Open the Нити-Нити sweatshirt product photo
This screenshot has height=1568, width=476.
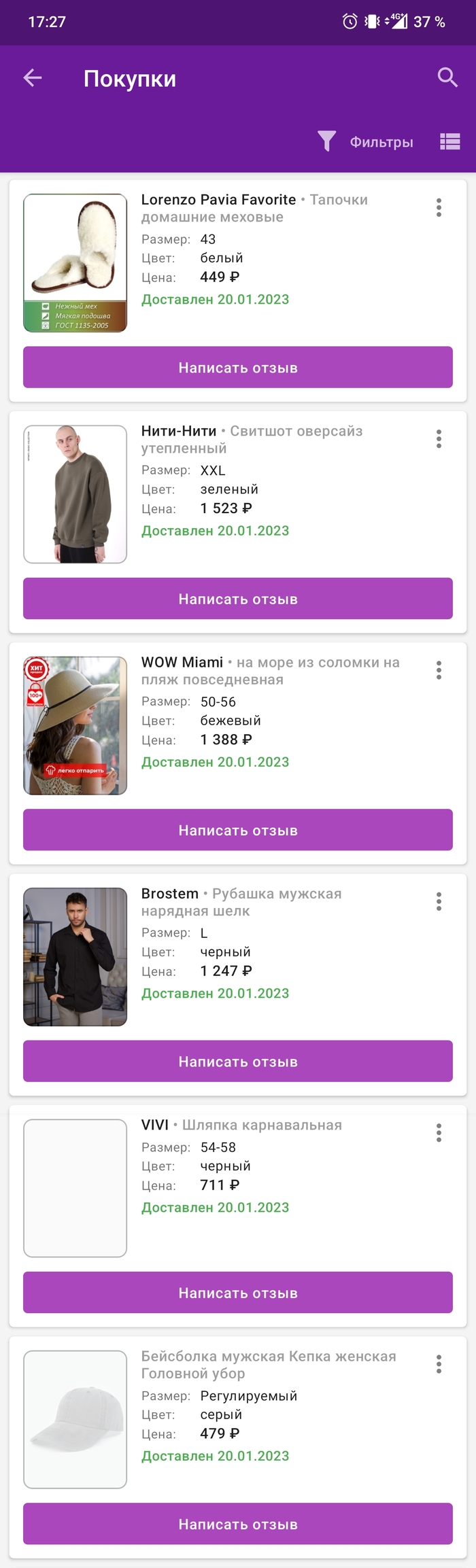(75, 494)
